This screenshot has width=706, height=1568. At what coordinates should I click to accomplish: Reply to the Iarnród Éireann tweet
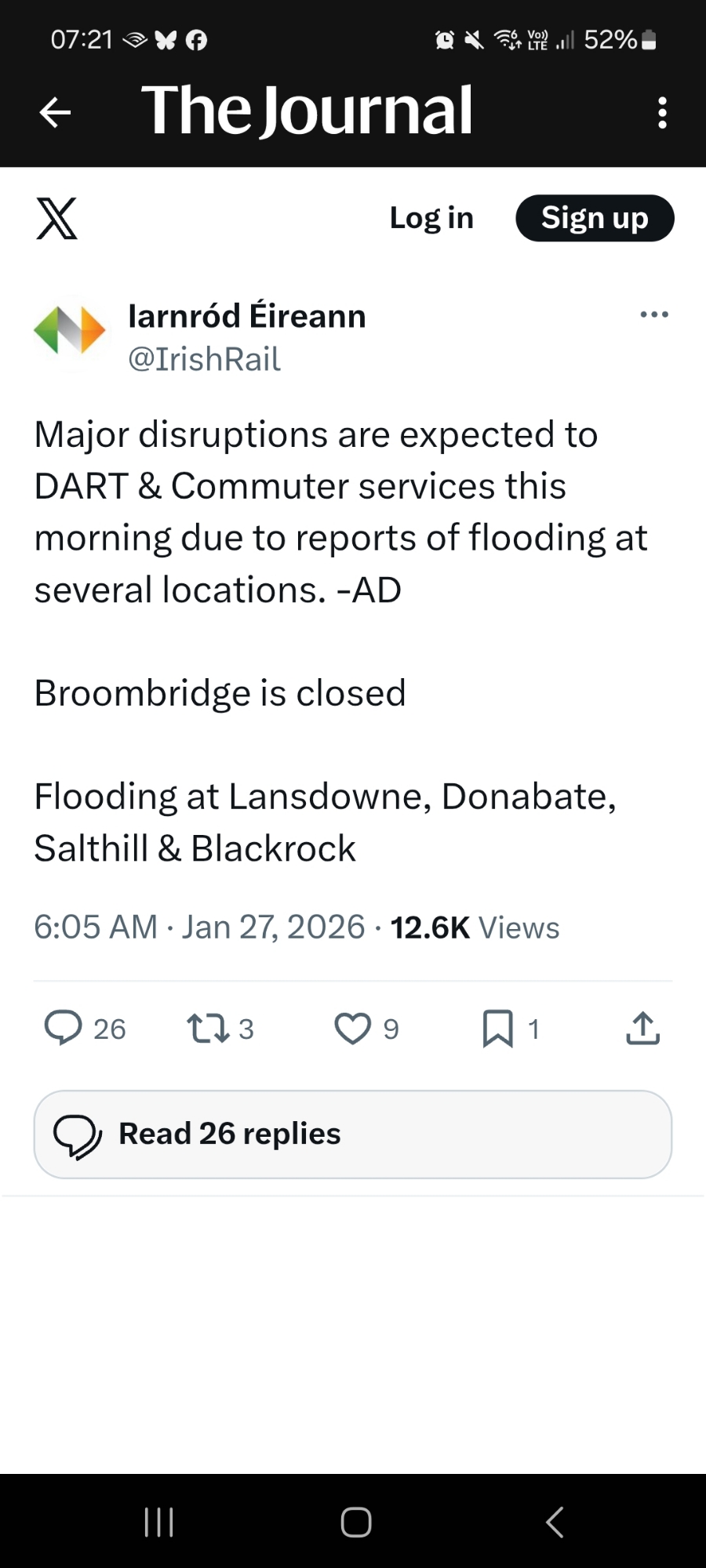coord(64,1028)
